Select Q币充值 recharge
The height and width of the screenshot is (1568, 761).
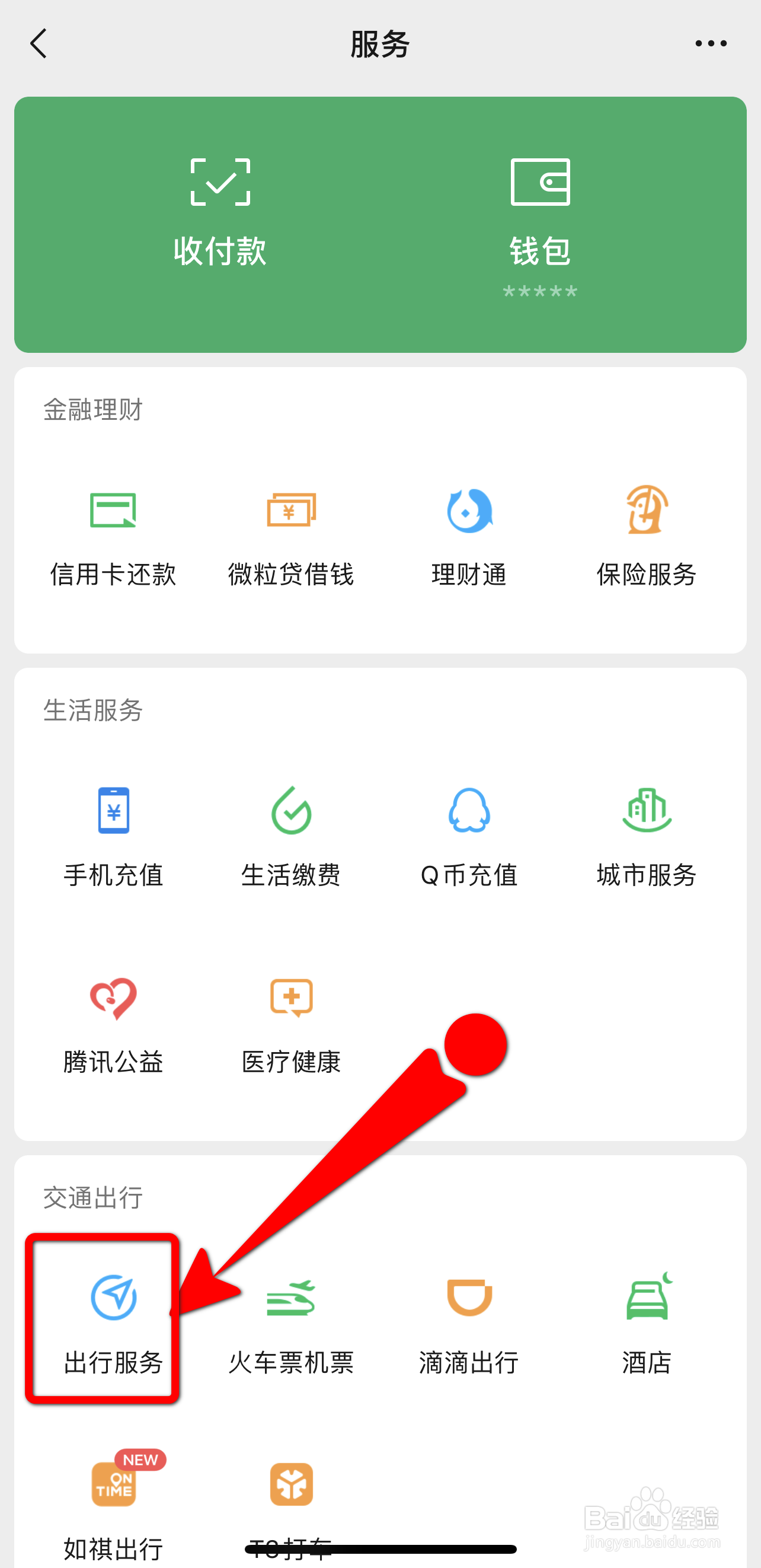[469, 838]
